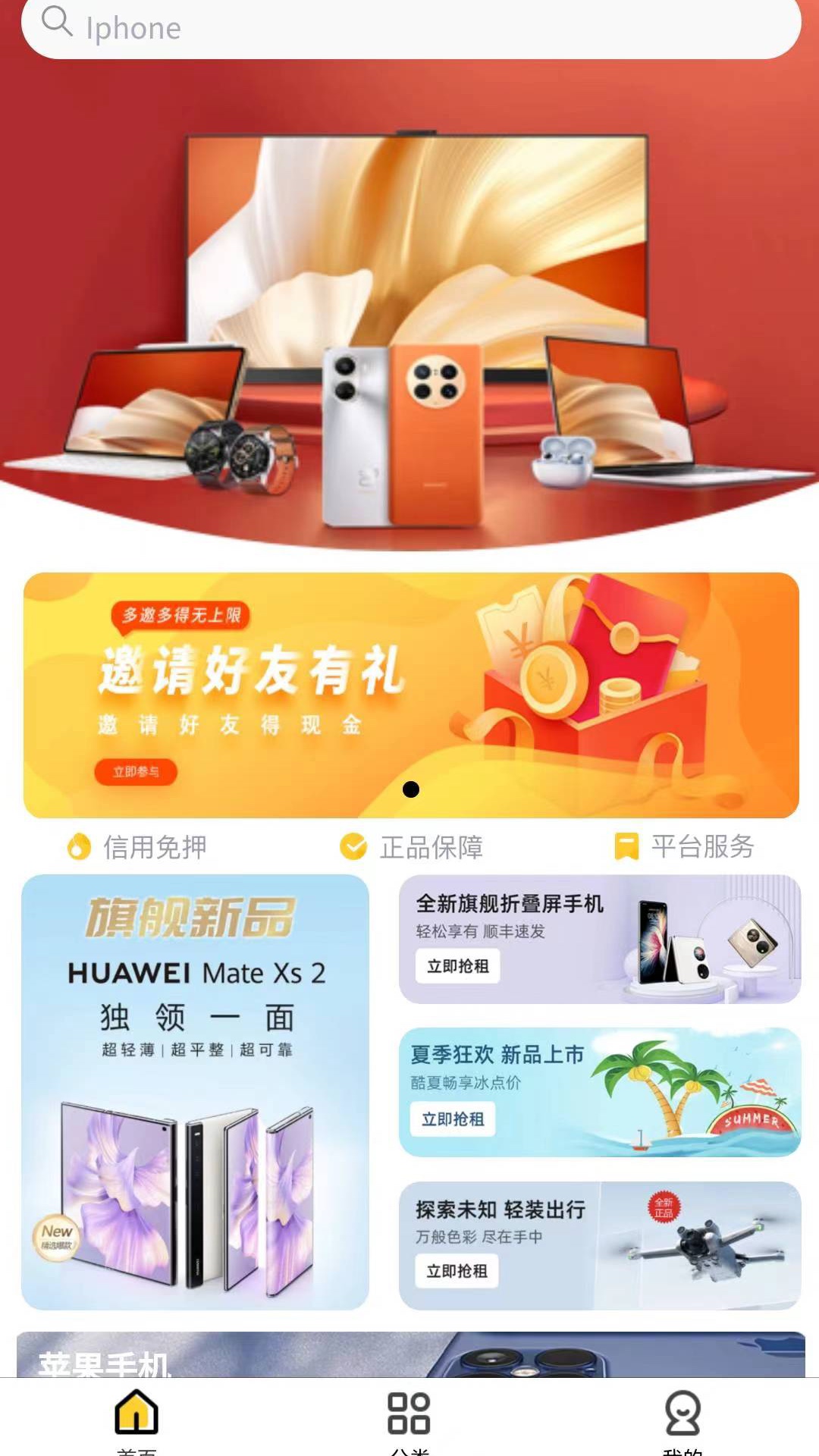Tap 立即抢租 on 探索未知 轻装出行 card

tap(457, 1271)
